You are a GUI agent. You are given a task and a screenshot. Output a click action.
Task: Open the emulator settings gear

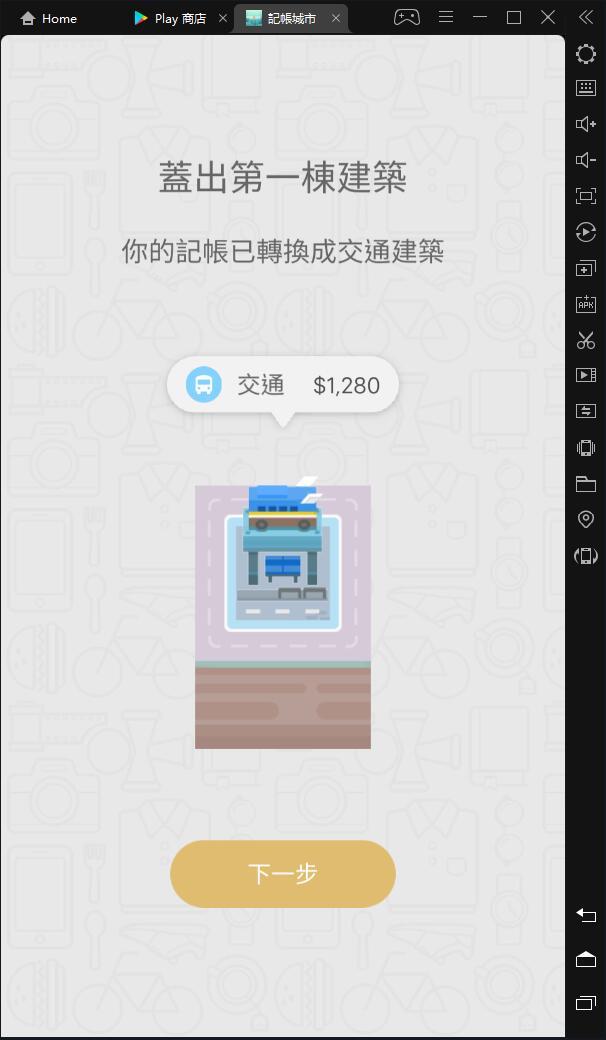(586, 55)
